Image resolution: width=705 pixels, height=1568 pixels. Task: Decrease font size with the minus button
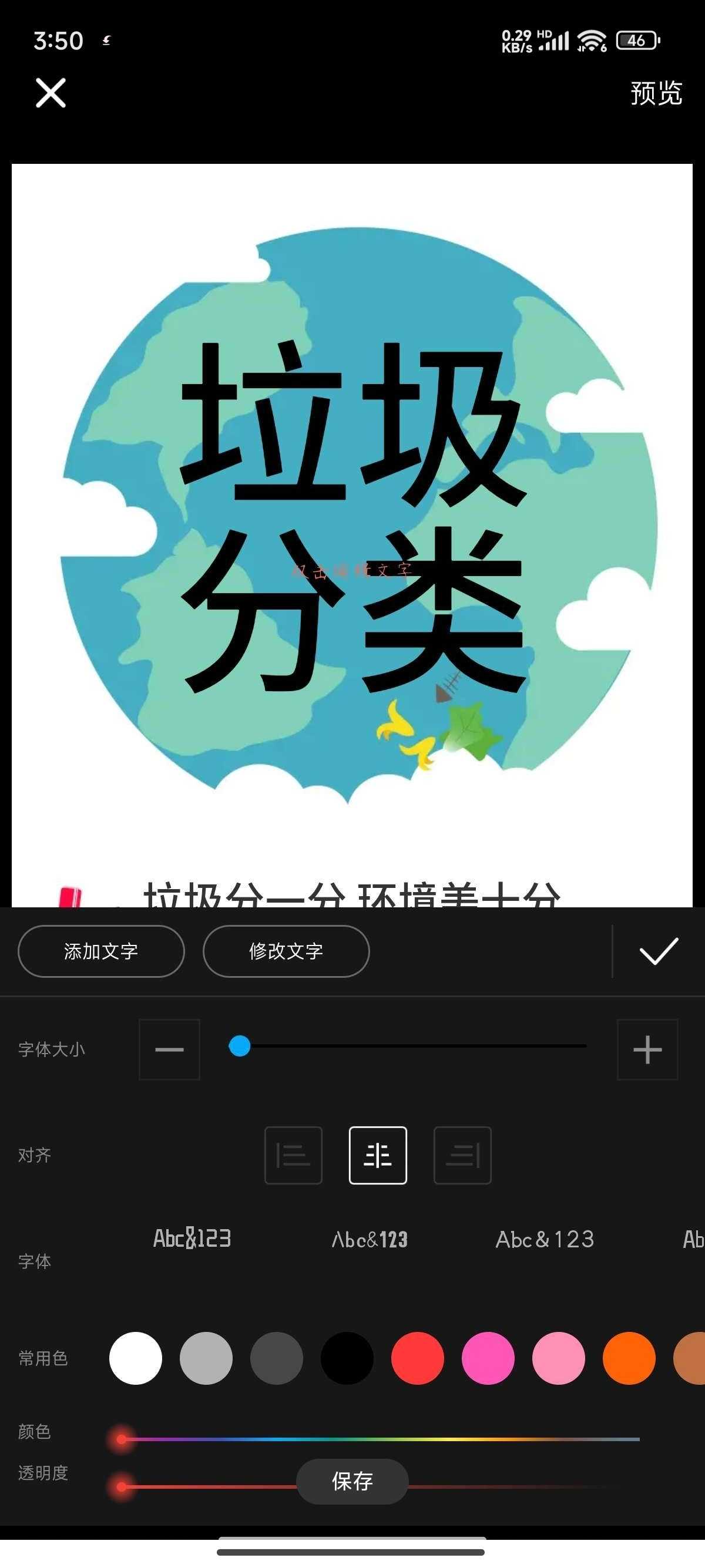pyautogui.click(x=169, y=1049)
